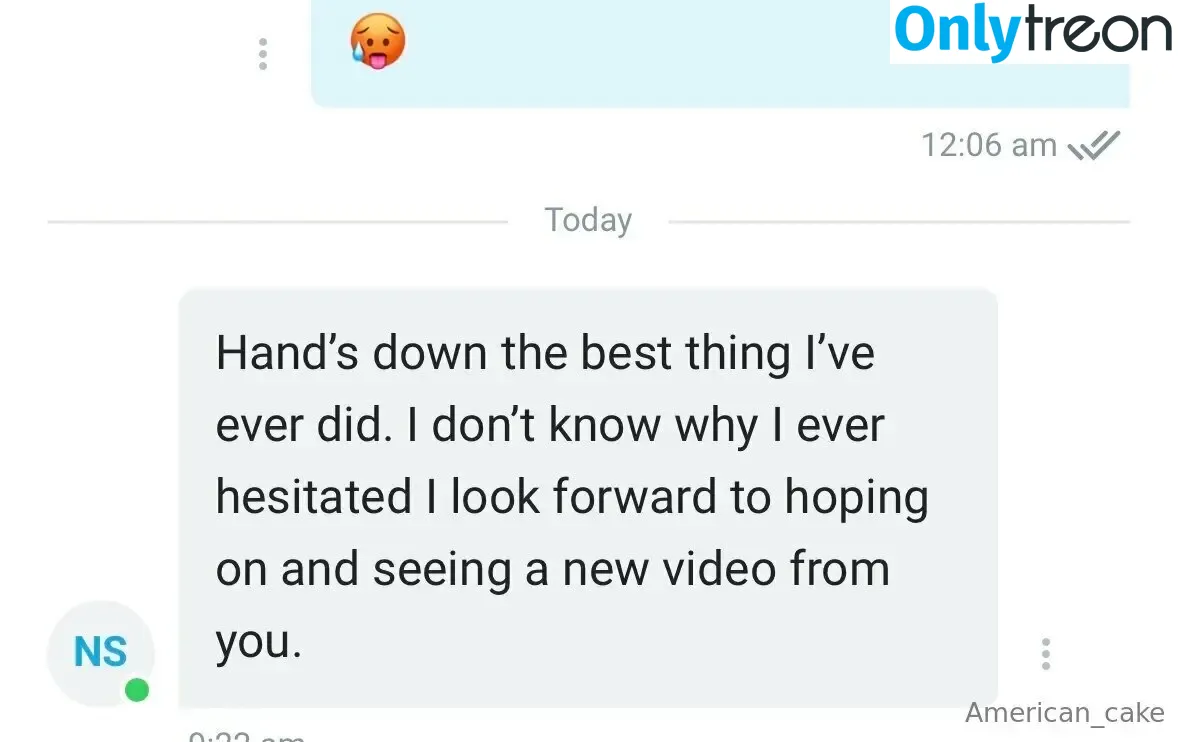1178x742 pixels.
Task: Open the NS profile avatar
Action: tap(100, 652)
